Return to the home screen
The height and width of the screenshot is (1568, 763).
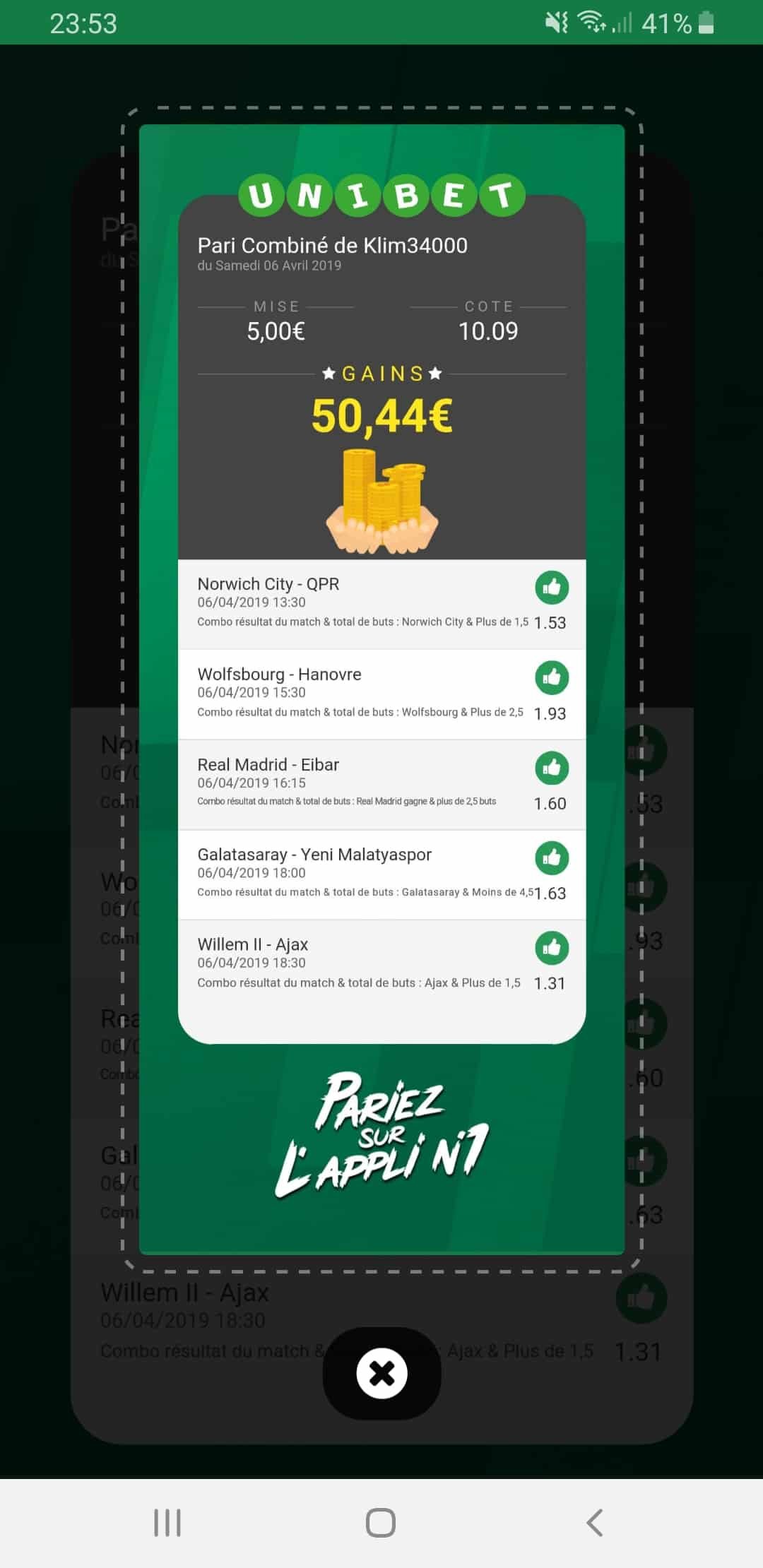tap(381, 1523)
